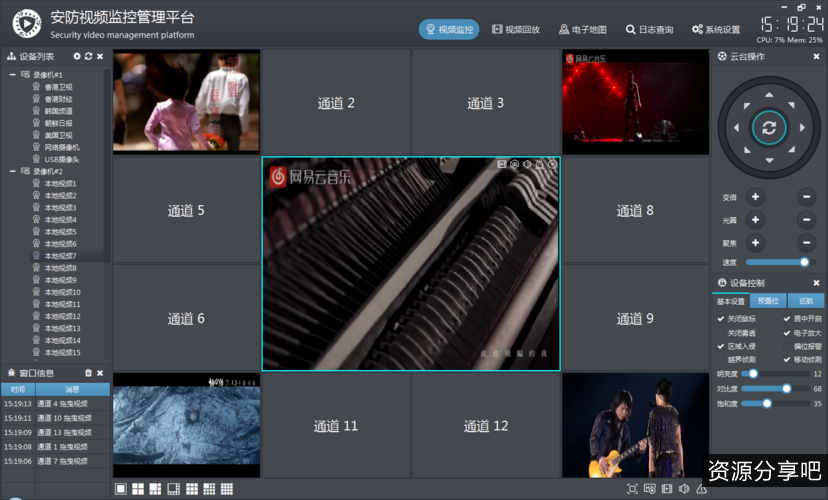The height and width of the screenshot is (500, 828).
Task: Select the 通道 9 video window
Action: (635, 318)
